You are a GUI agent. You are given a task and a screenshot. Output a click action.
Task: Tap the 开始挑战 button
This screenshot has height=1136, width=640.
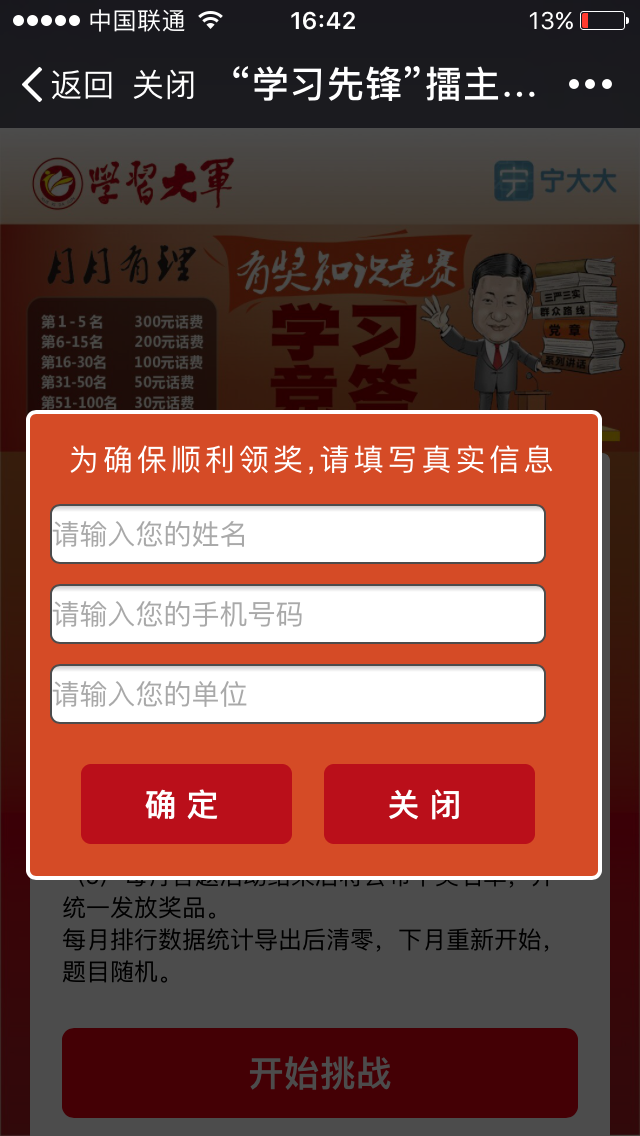click(x=320, y=1073)
